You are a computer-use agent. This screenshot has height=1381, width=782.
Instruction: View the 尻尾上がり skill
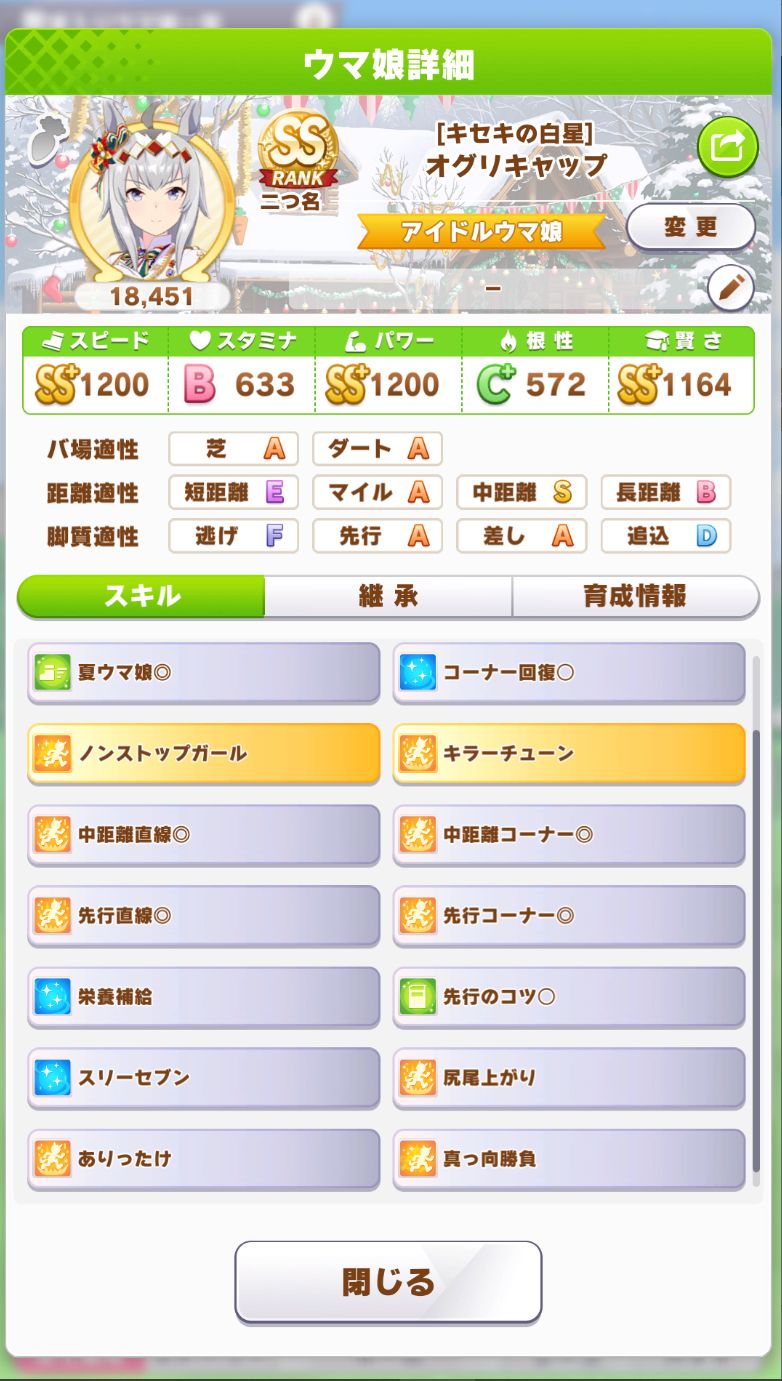(x=569, y=1077)
